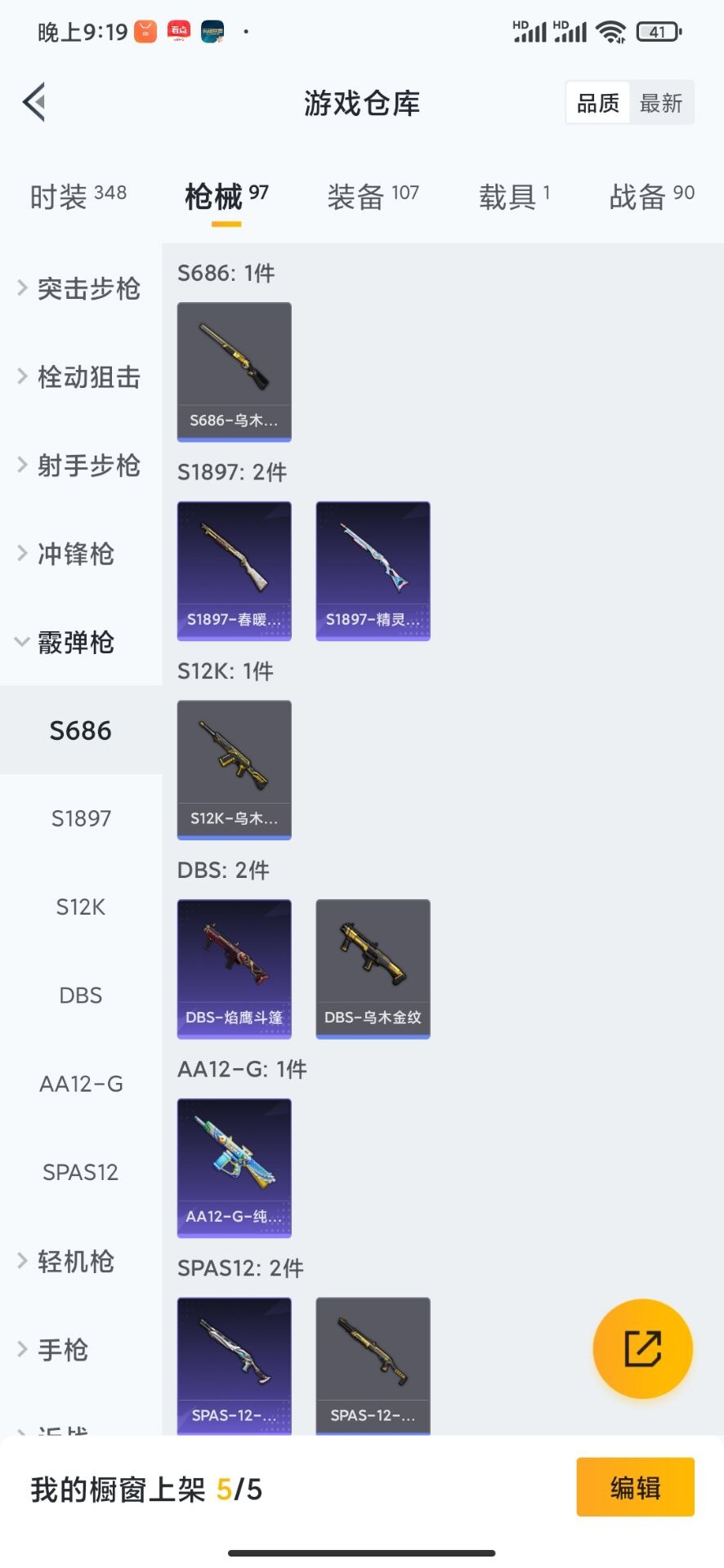The width and height of the screenshot is (724, 1568).
Task: Open the DBS-乌木金纹 skin card
Action: pos(373,969)
